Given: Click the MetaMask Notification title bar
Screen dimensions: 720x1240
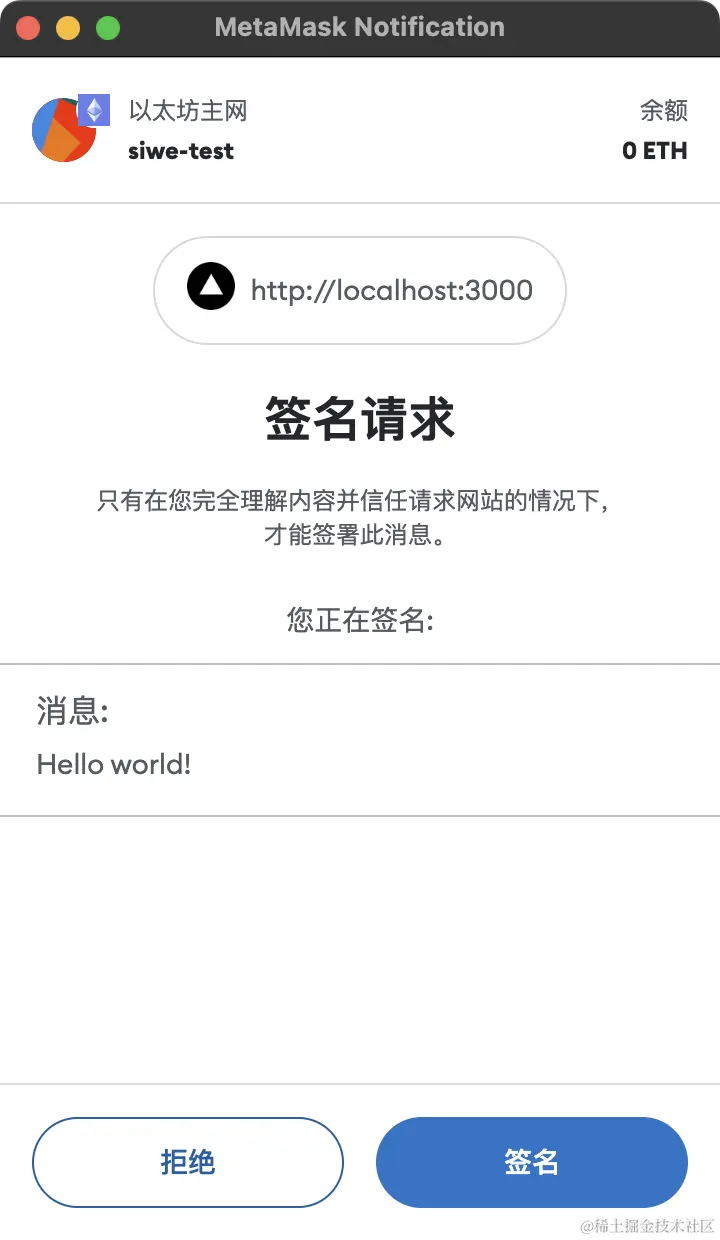Looking at the screenshot, I should 360,27.
